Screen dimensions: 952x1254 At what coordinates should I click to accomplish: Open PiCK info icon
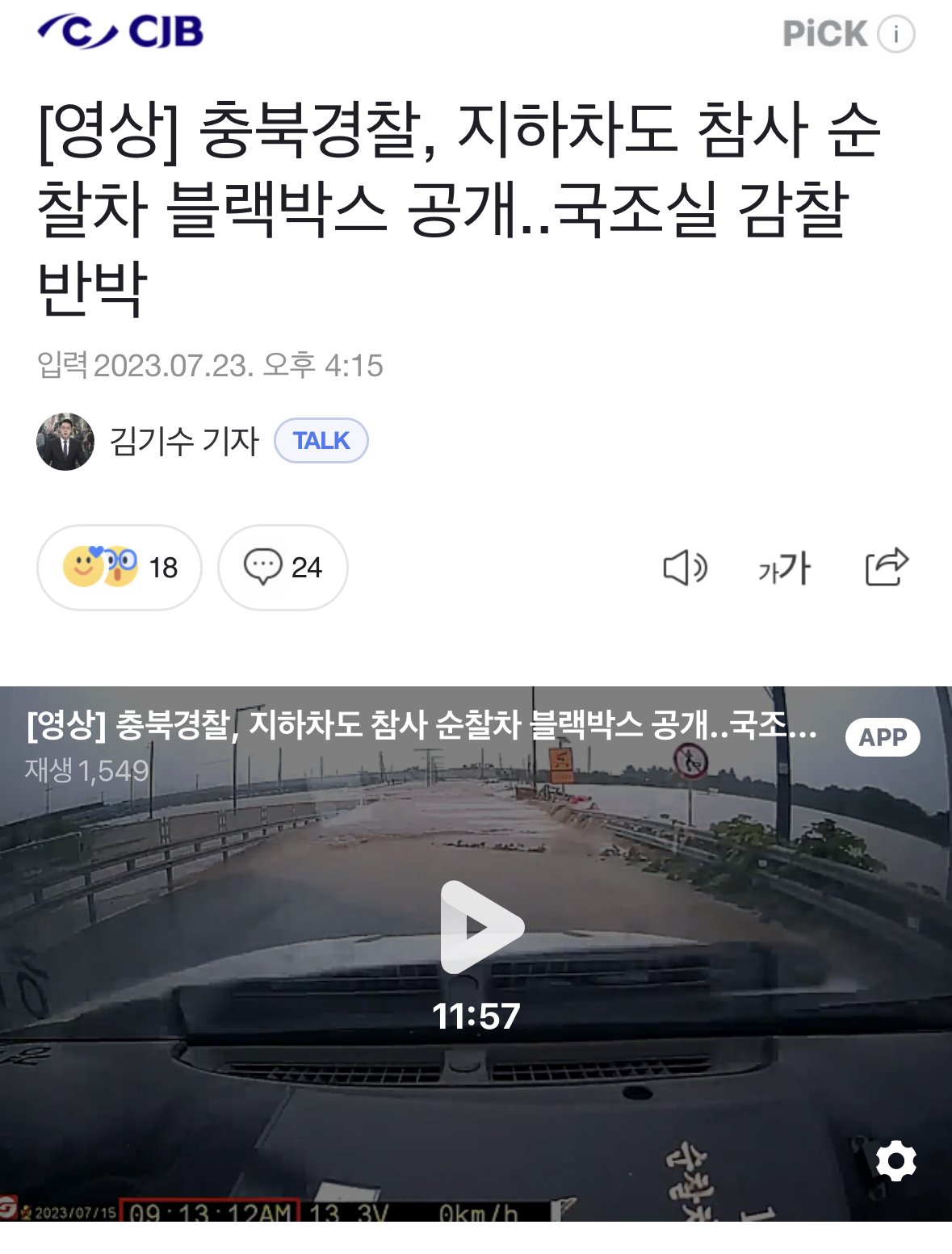895,35
